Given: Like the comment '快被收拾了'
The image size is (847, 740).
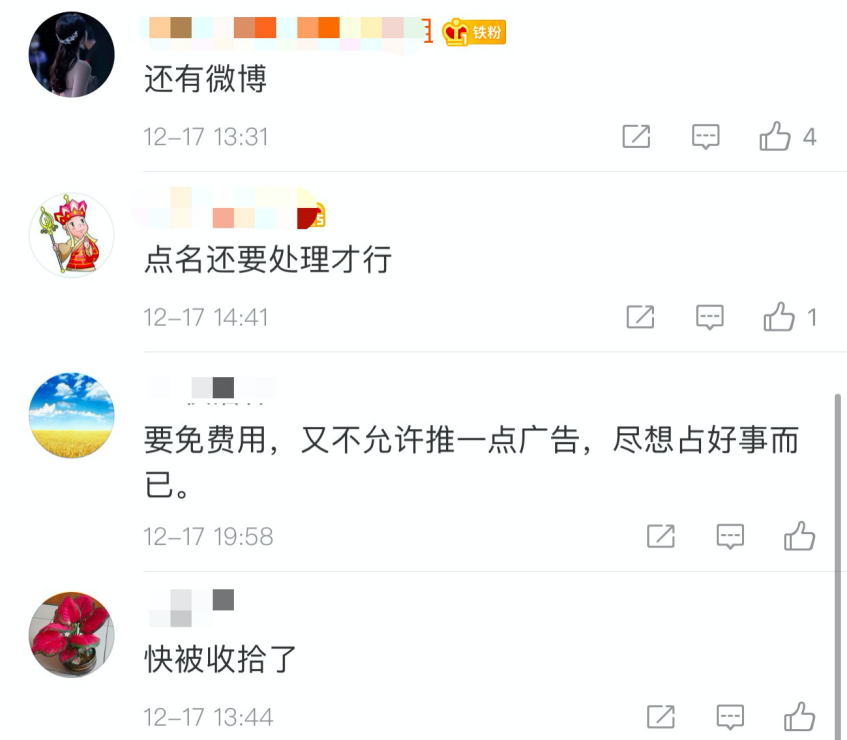Looking at the screenshot, I should coord(799,717).
